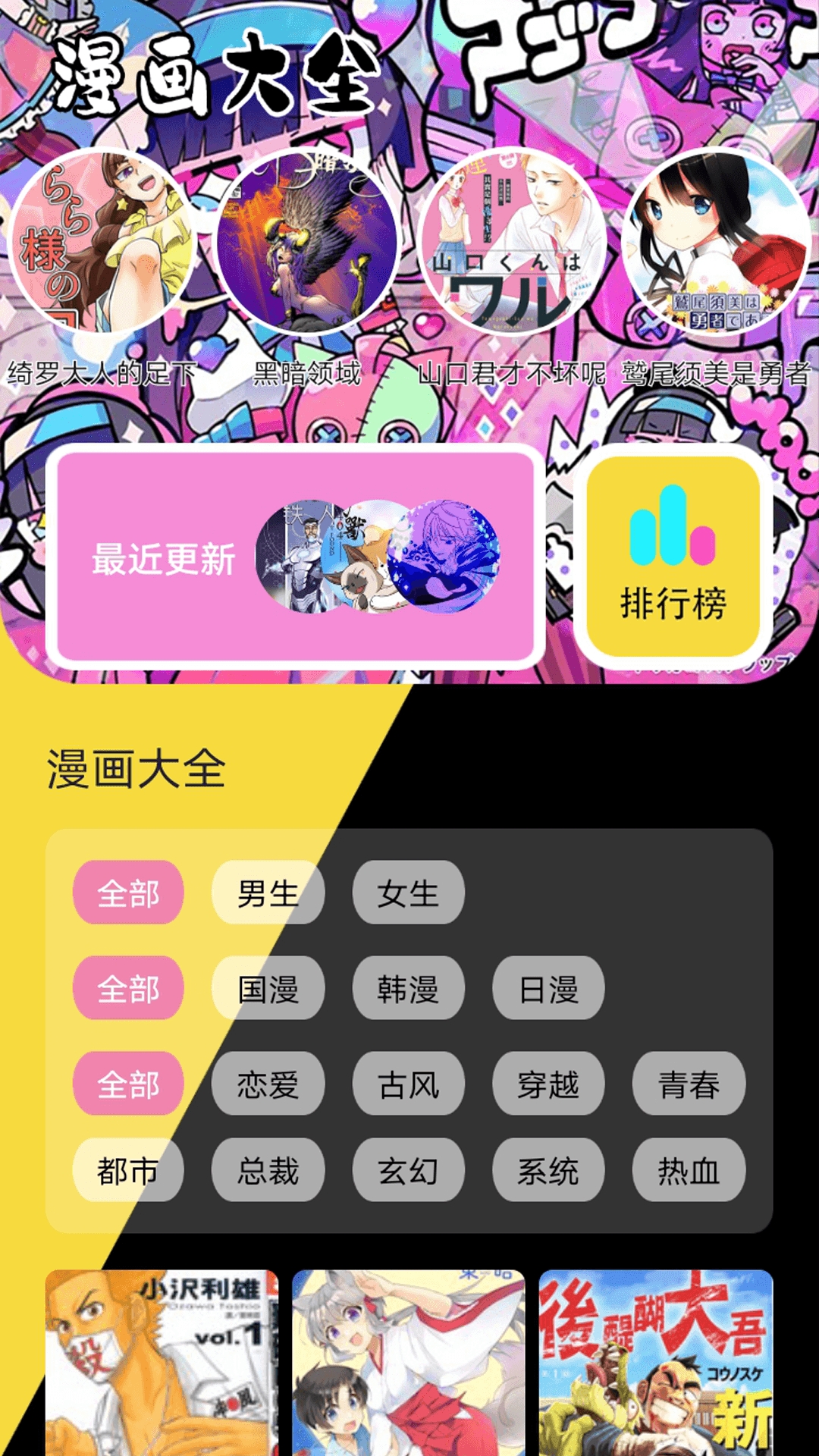Image resolution: width=819 pixels, height=1456 pixels.
Task: Choose the 古风 genre chip
Action: [x=408, y=1084]
